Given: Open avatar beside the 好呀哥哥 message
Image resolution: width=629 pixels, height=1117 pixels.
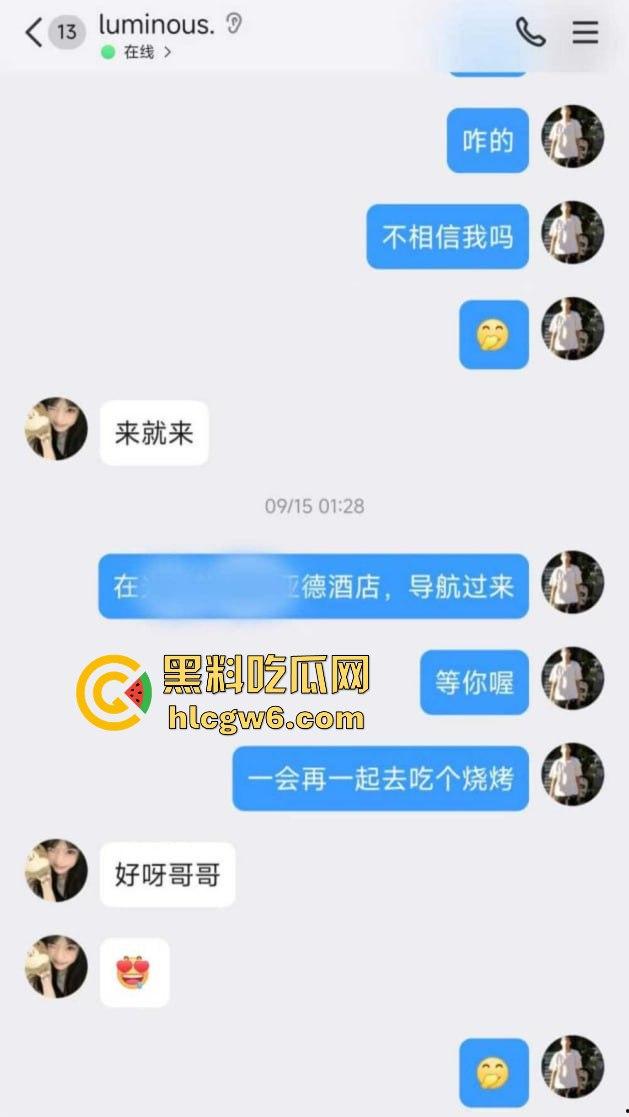Looking at the screenshot, I should pos(56,871).
